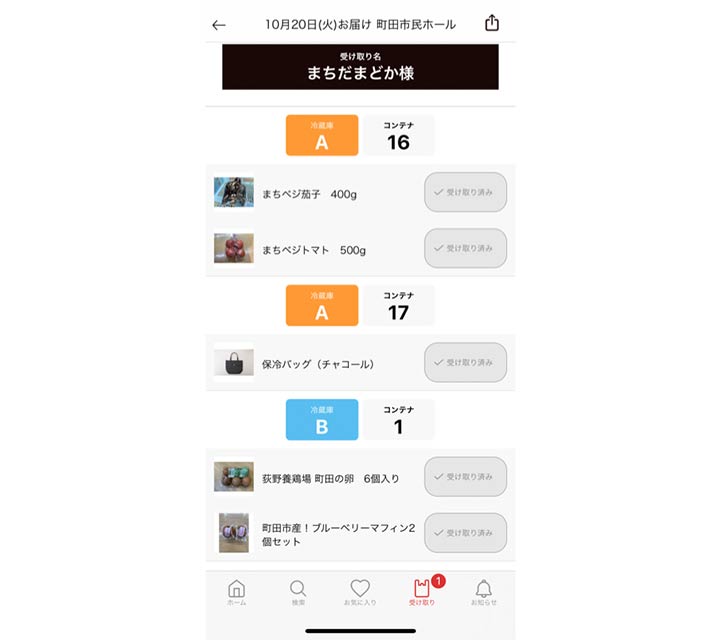Switch to the 検索 tab

298,592
